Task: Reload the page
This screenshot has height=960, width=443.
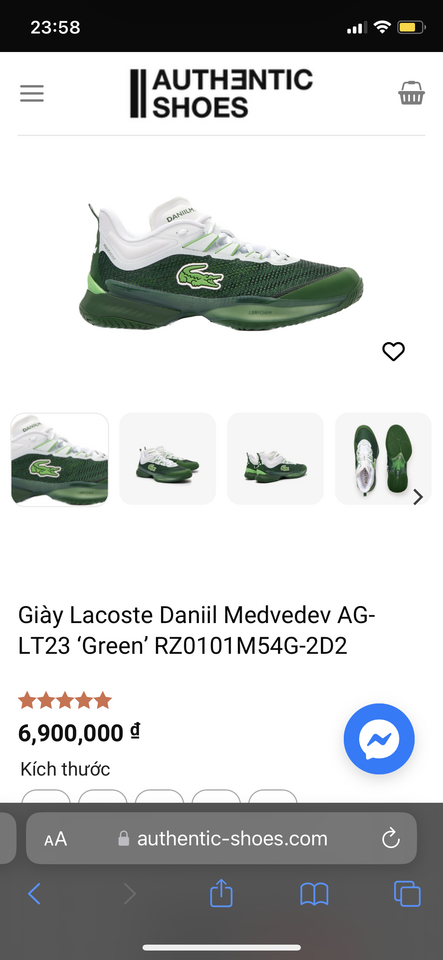Action: coord(390,838)
